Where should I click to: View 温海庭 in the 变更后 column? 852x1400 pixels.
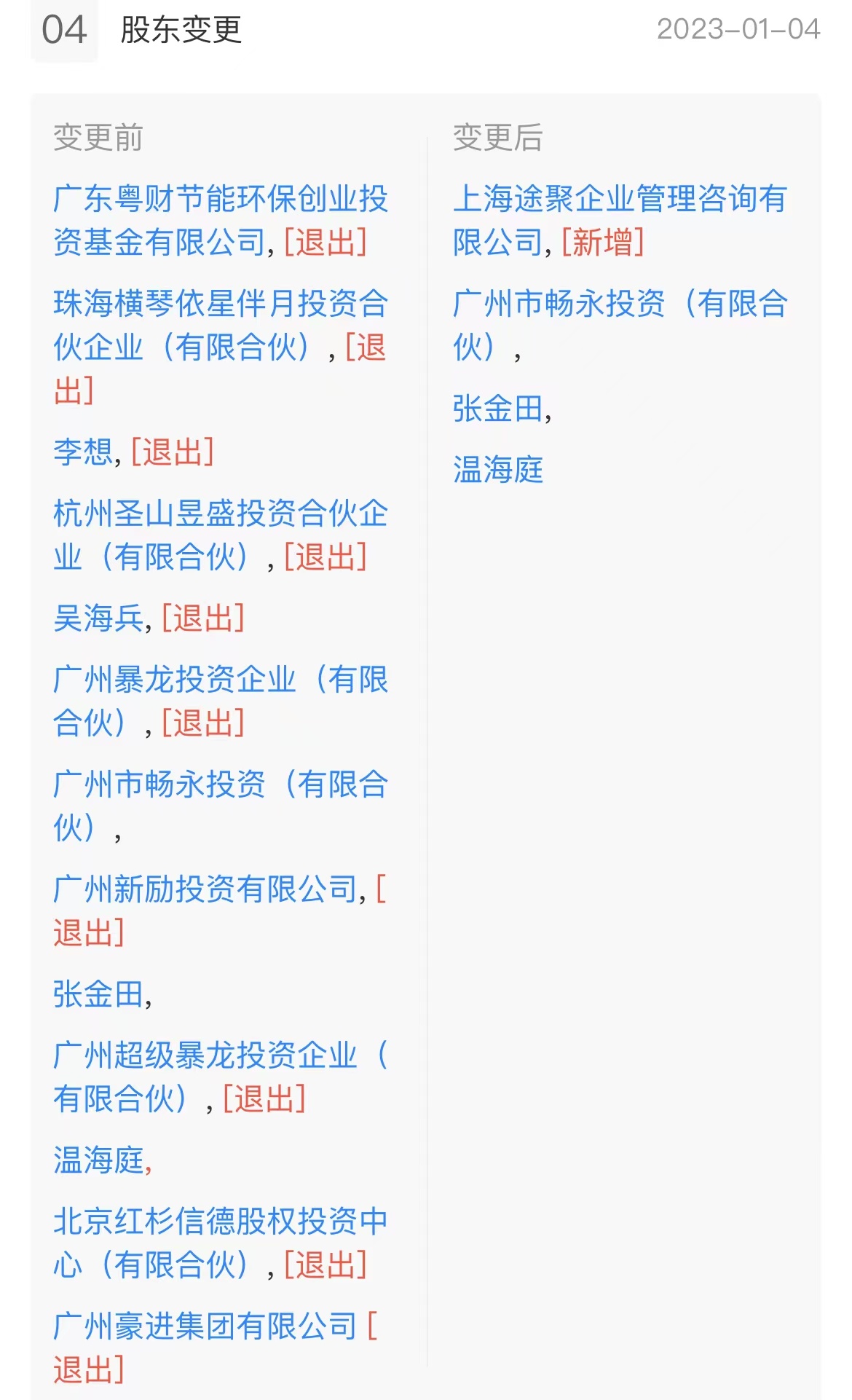click(498, 470)
